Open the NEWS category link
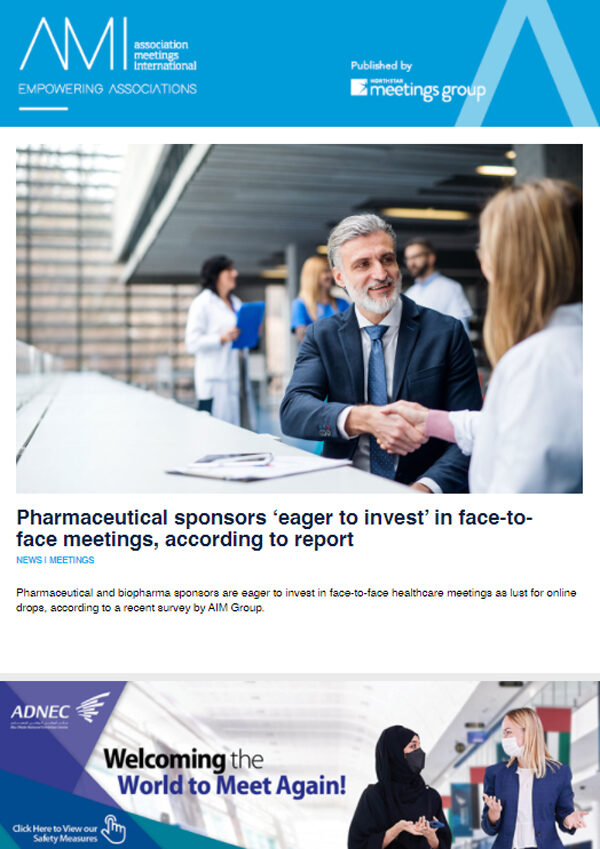 coord(29,560)
